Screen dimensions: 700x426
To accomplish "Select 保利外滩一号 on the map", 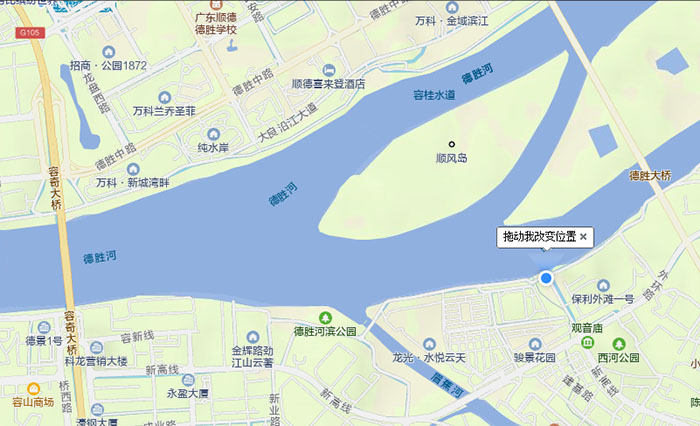I will click(602, 285).
